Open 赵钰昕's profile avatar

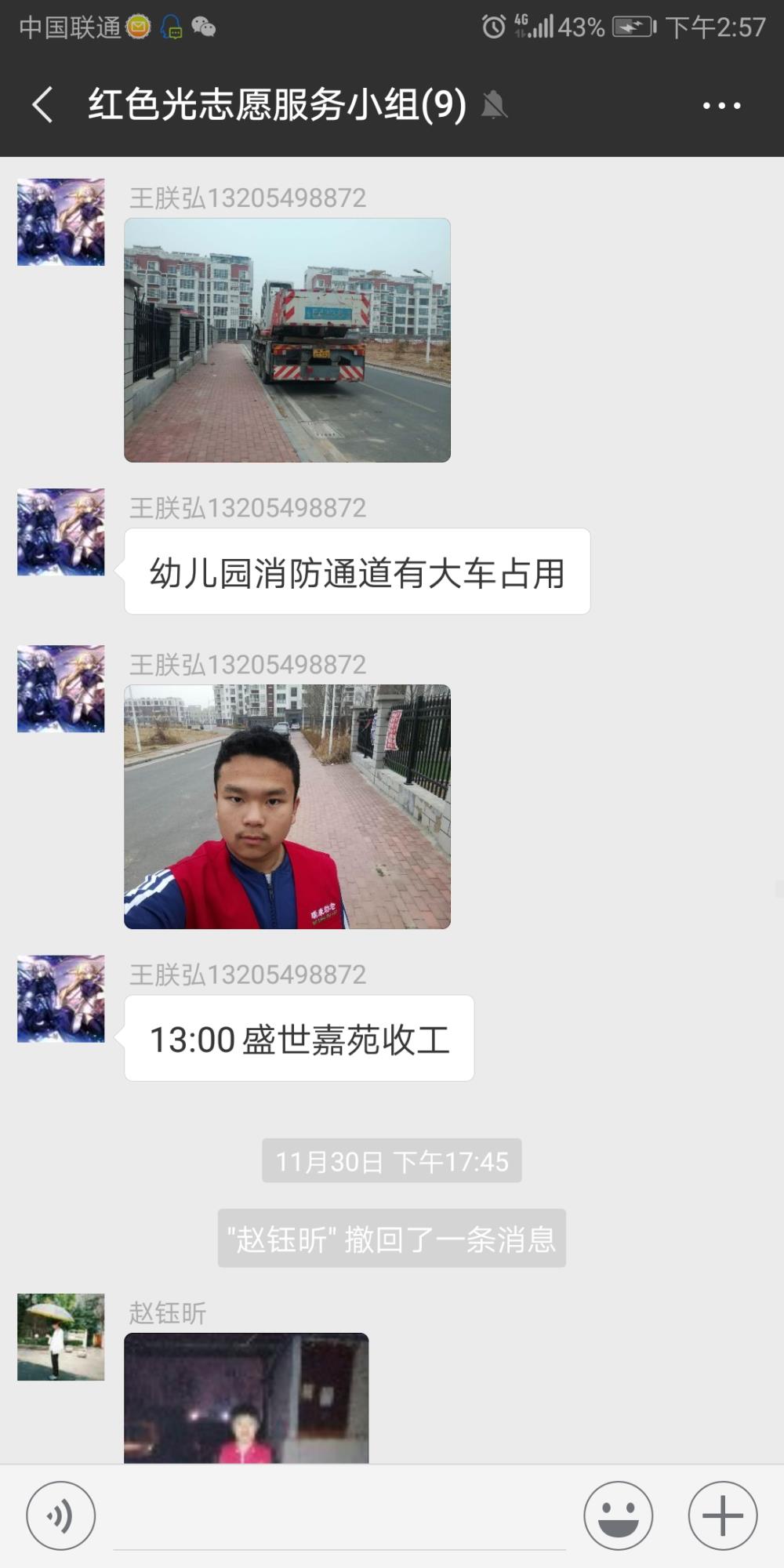(x=61, y=1337)
